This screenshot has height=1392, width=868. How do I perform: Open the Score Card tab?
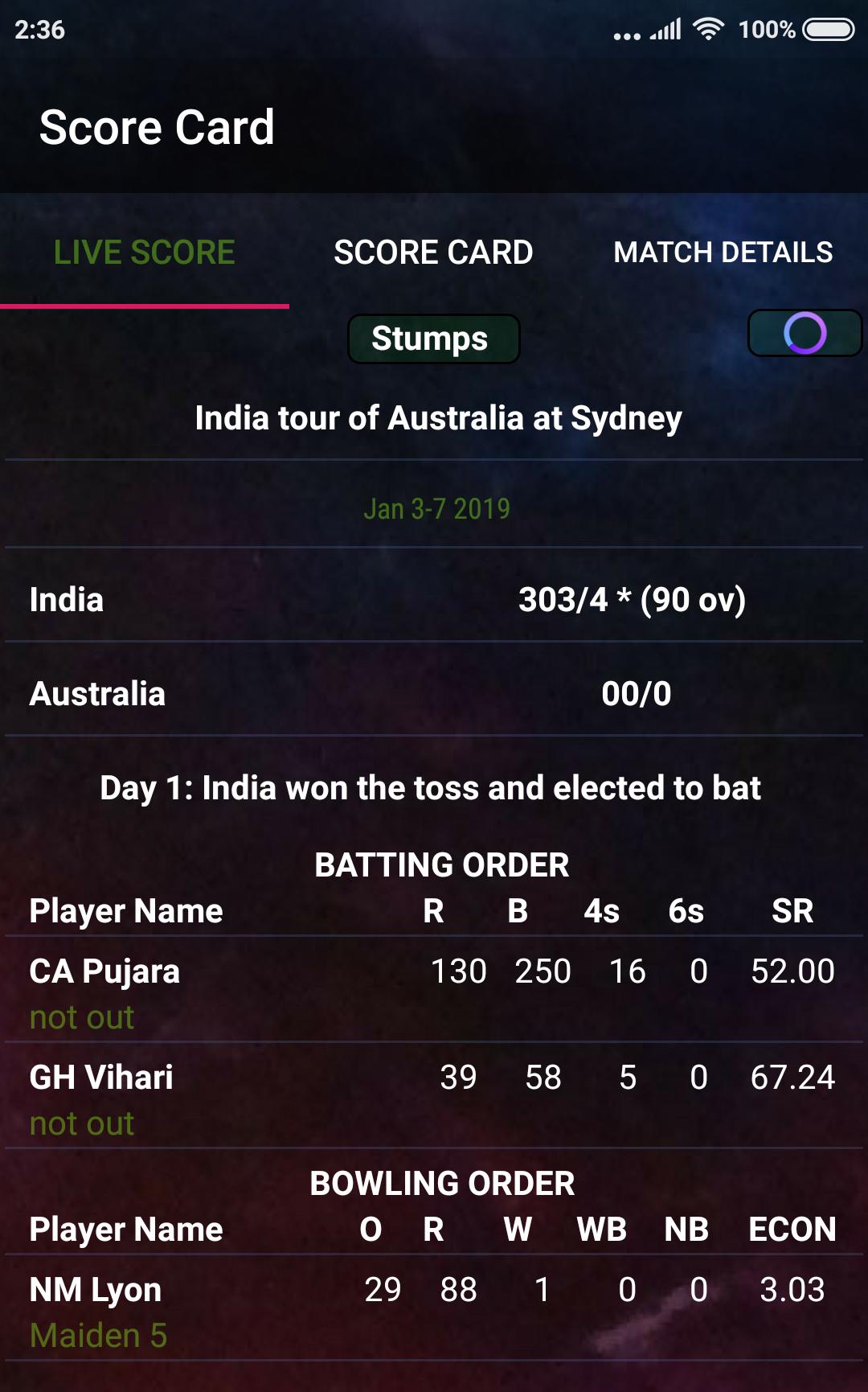(433, 253)
